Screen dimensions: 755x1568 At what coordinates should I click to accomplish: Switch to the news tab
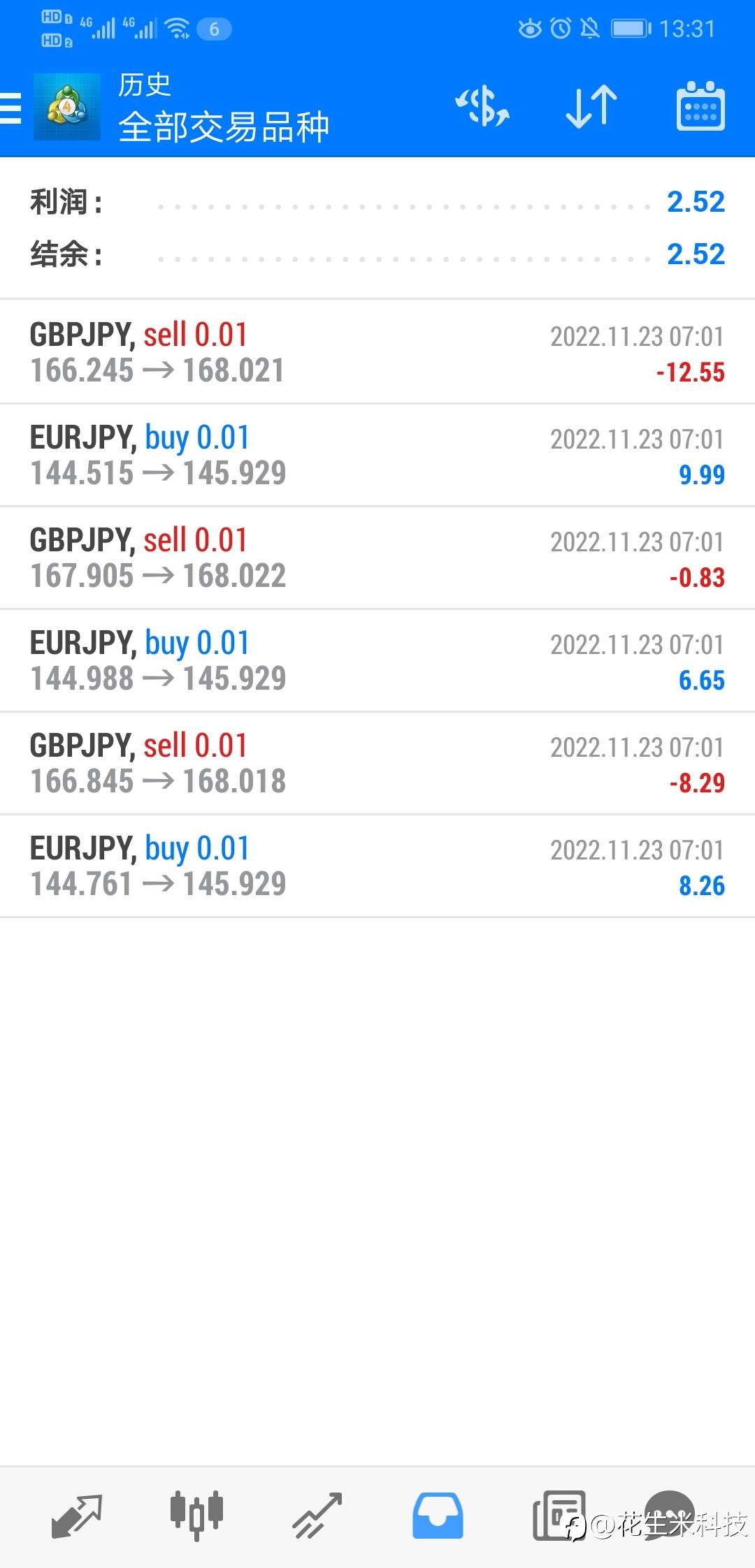[x=559, y=1516]
